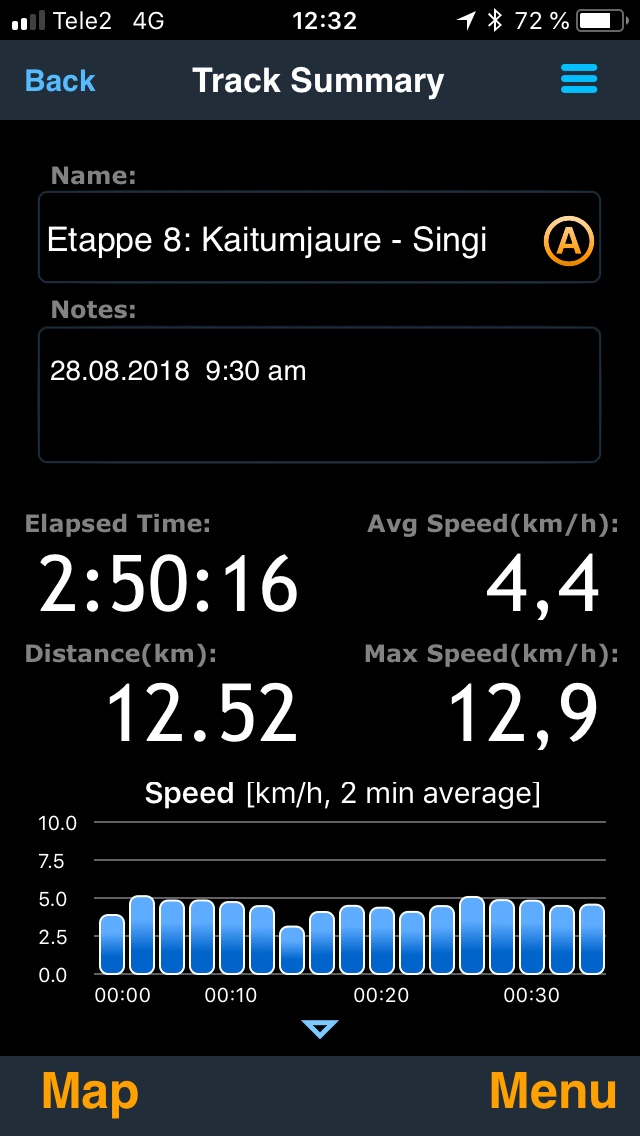Open the hamburger menu icon
The image size is (640, 1136).
tap(579, 79)
